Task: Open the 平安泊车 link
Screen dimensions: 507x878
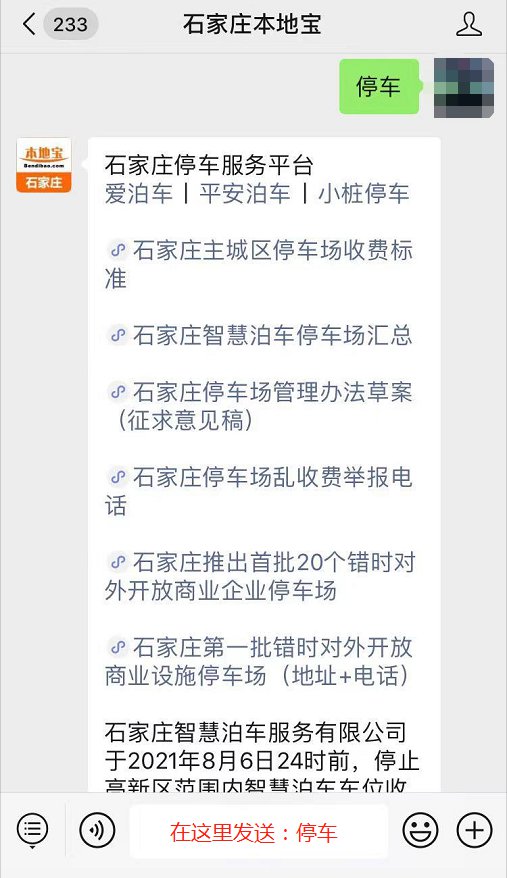Action: tap(245, 194)
